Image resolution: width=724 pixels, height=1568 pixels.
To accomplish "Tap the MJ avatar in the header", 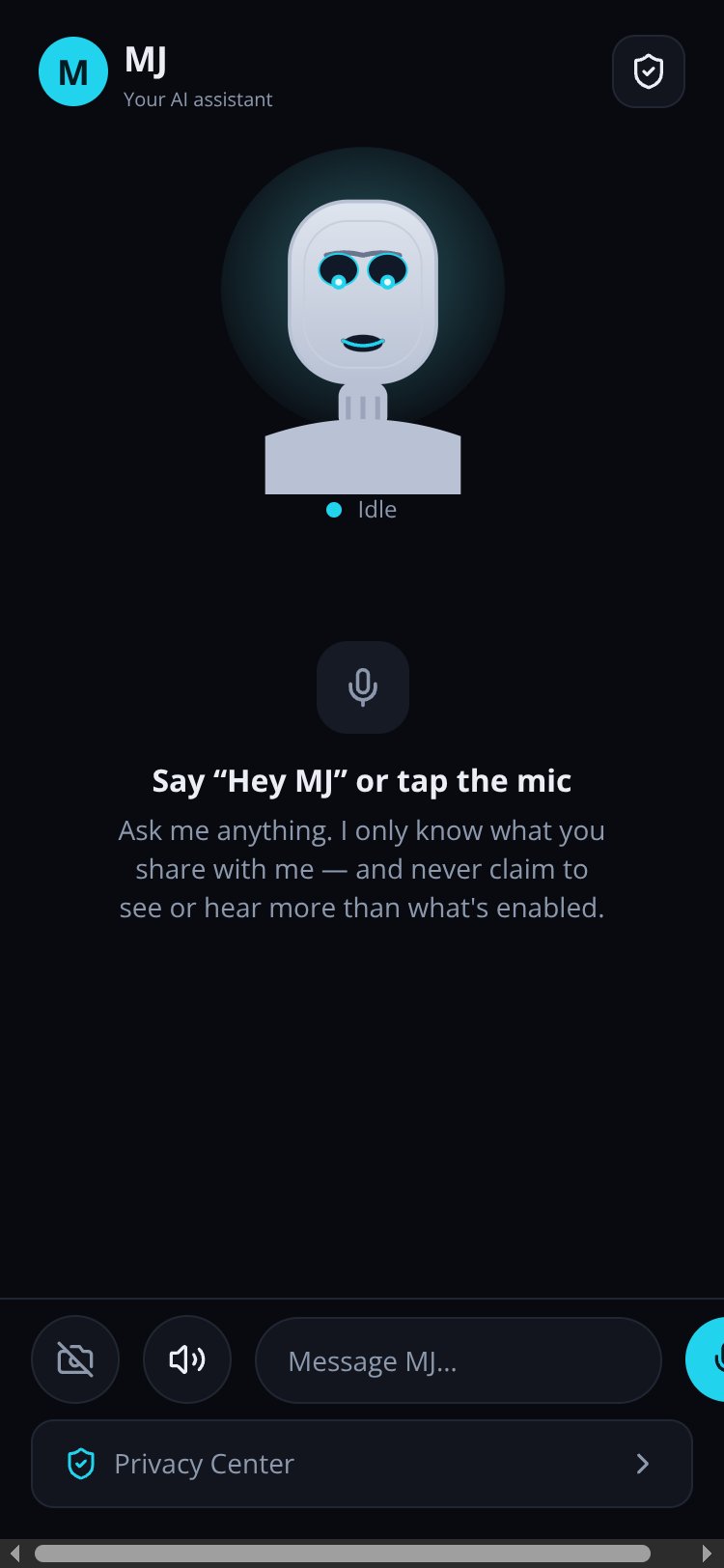I will point(73,71).
